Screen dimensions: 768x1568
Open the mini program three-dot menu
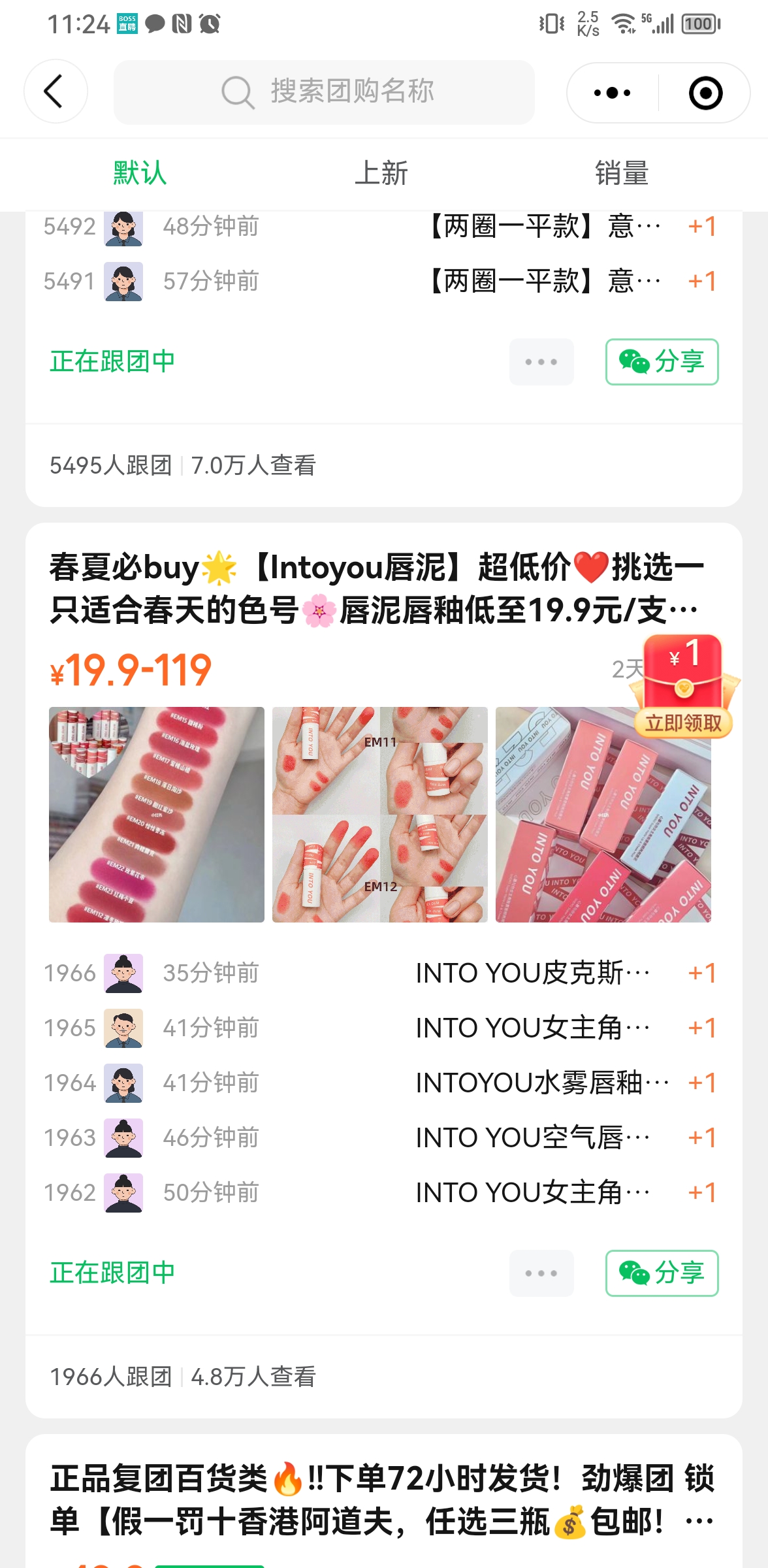coord(612,93)
